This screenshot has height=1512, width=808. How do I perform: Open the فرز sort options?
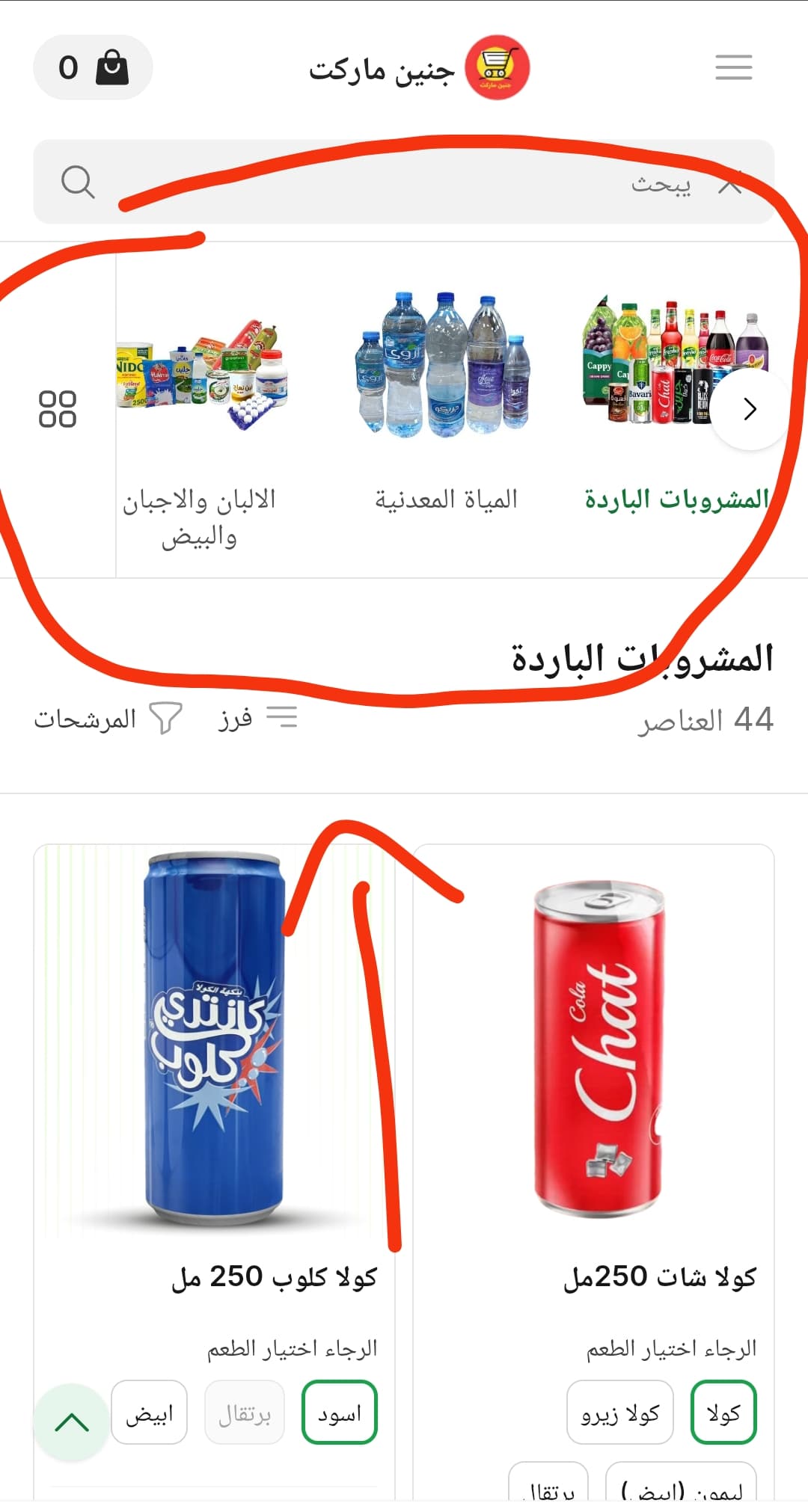pyautogui.click(x=258, y=718)
